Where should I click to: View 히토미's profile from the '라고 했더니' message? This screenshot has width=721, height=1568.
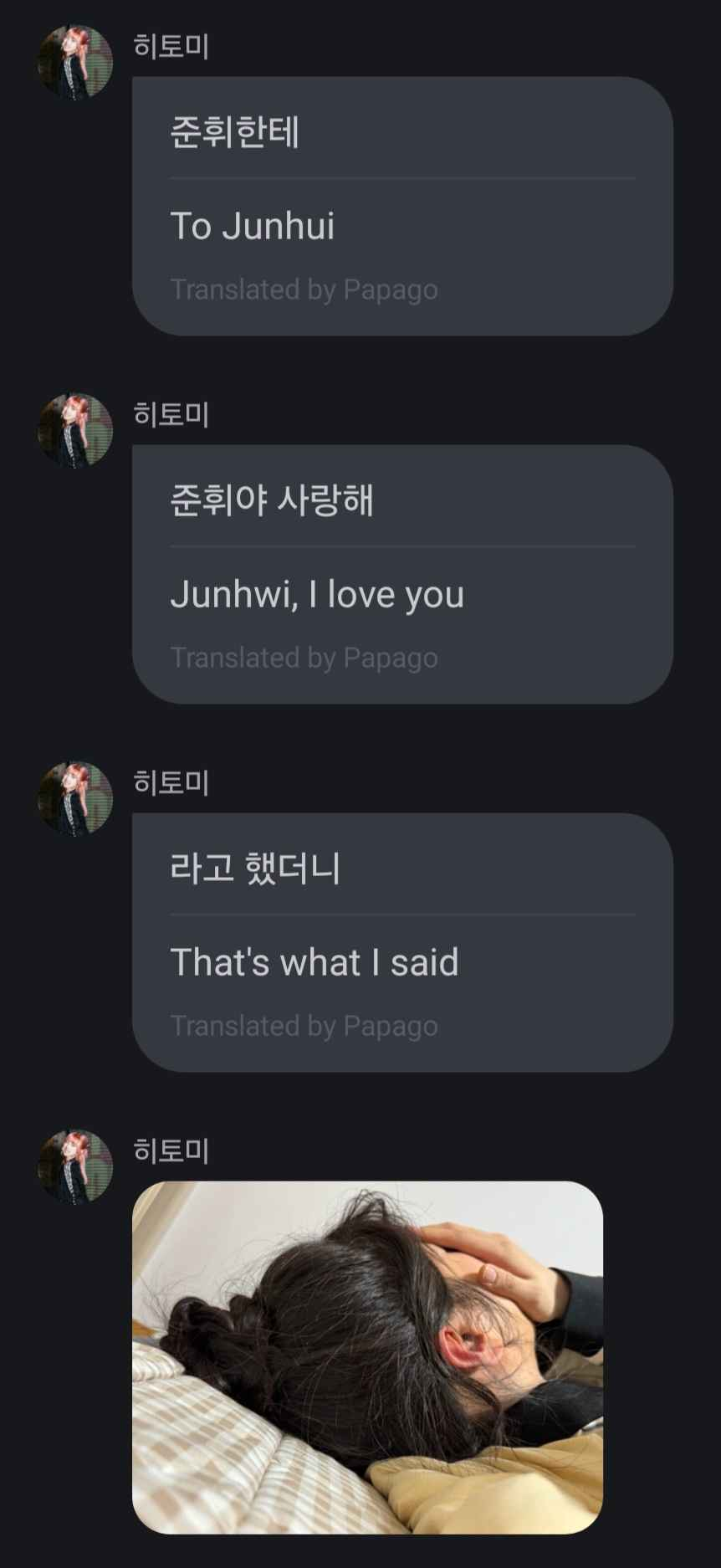coord(75,799)
